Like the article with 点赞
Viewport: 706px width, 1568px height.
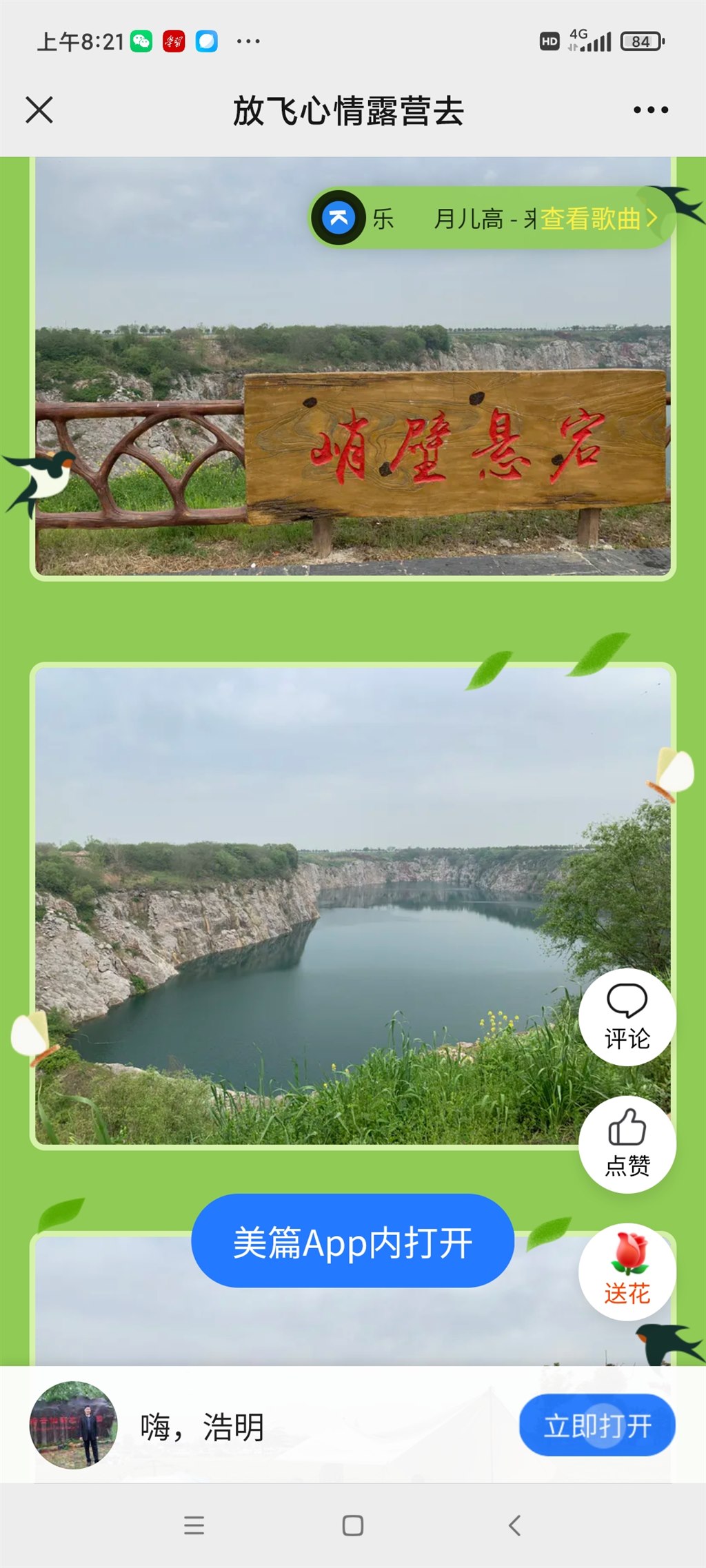pyautogui.click(x=627, y=1144)
